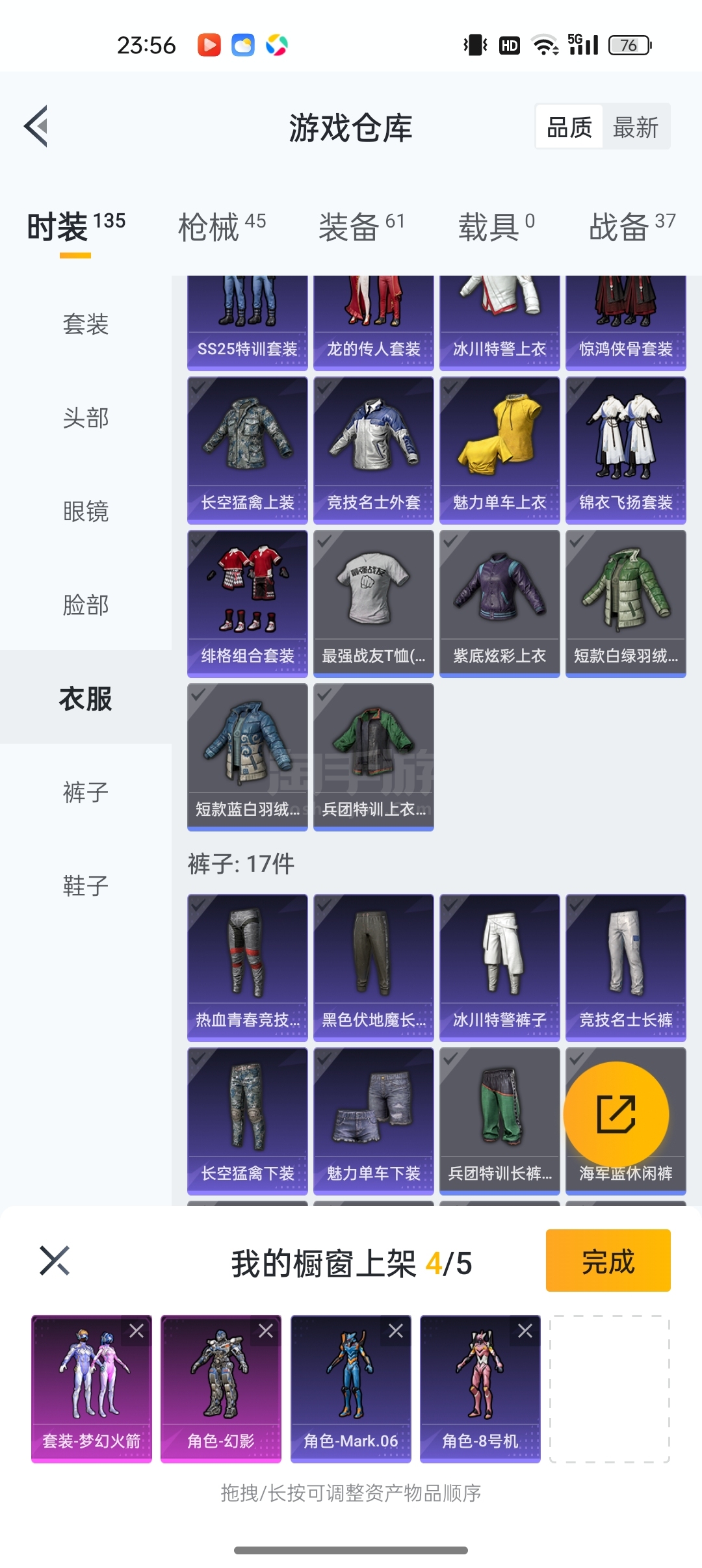The width and height of the screenshot is (702, 1568).
Task: Tap the orange floating share button
Action: pos(616,1114)
